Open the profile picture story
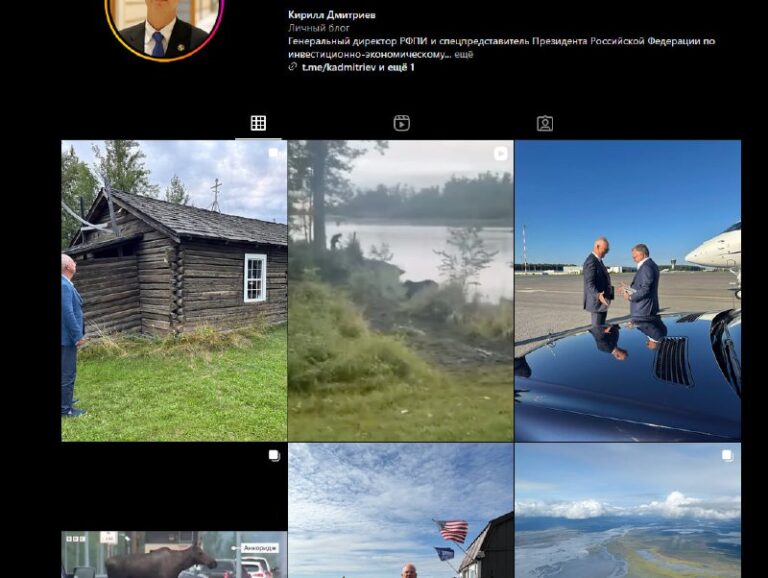The height and width of the screenshot is (578, 768). 164,27
